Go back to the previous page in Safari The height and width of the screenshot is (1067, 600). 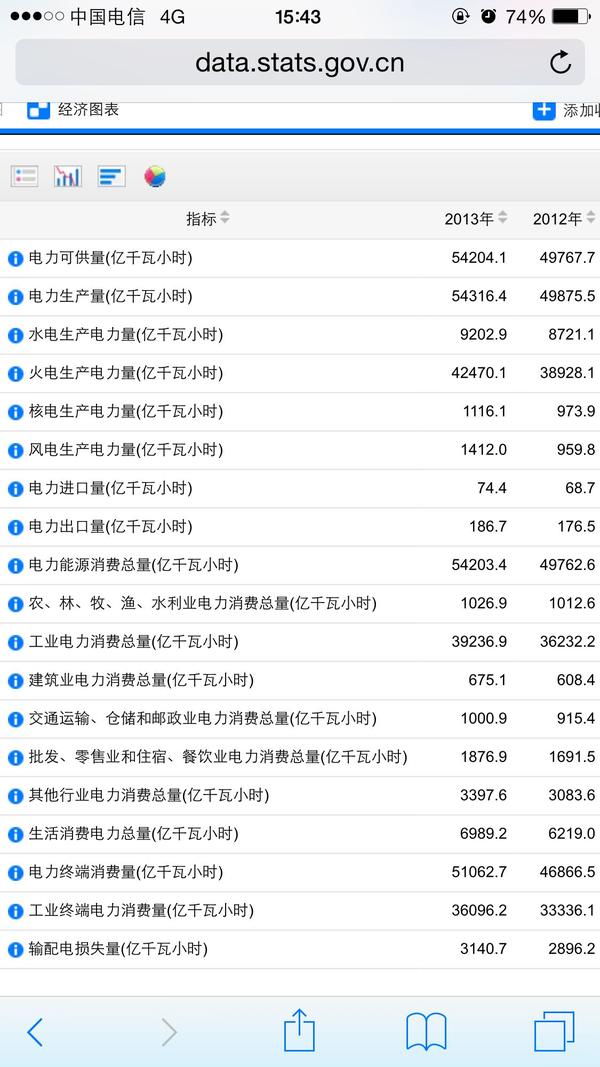coord(35,1031)
